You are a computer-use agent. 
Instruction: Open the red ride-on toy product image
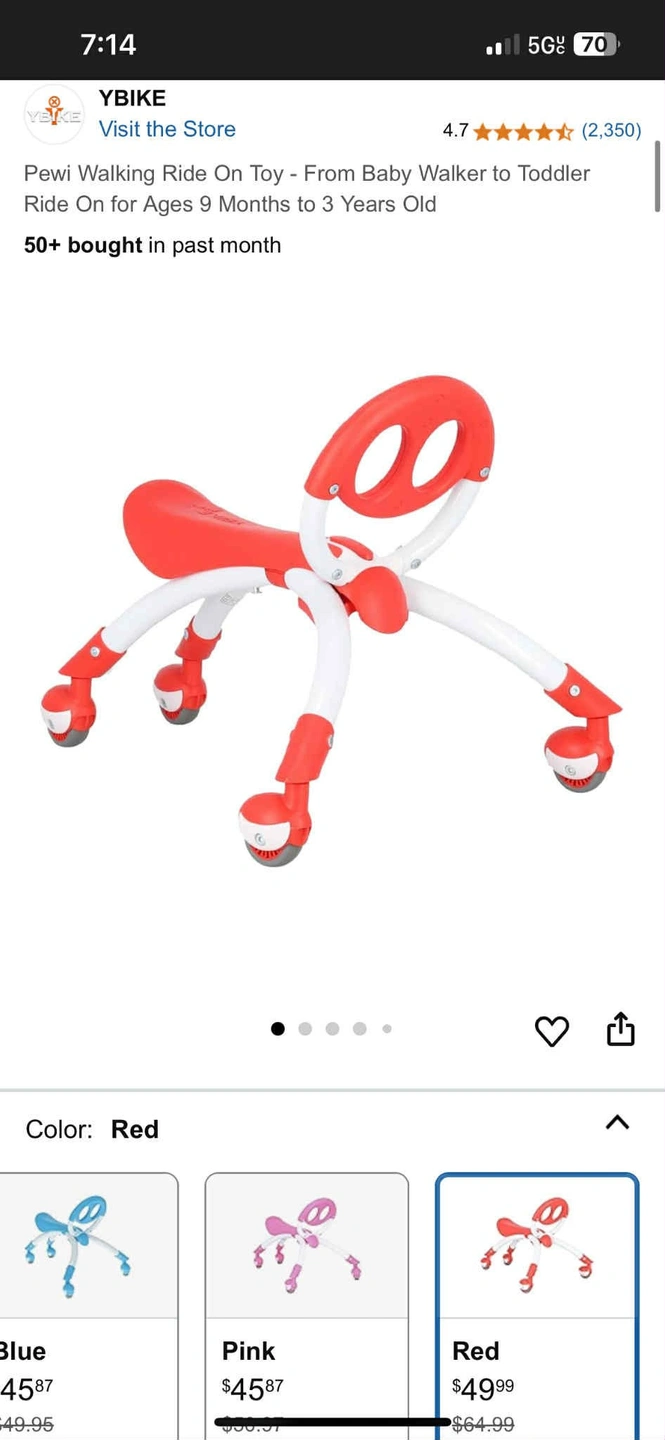331,621
